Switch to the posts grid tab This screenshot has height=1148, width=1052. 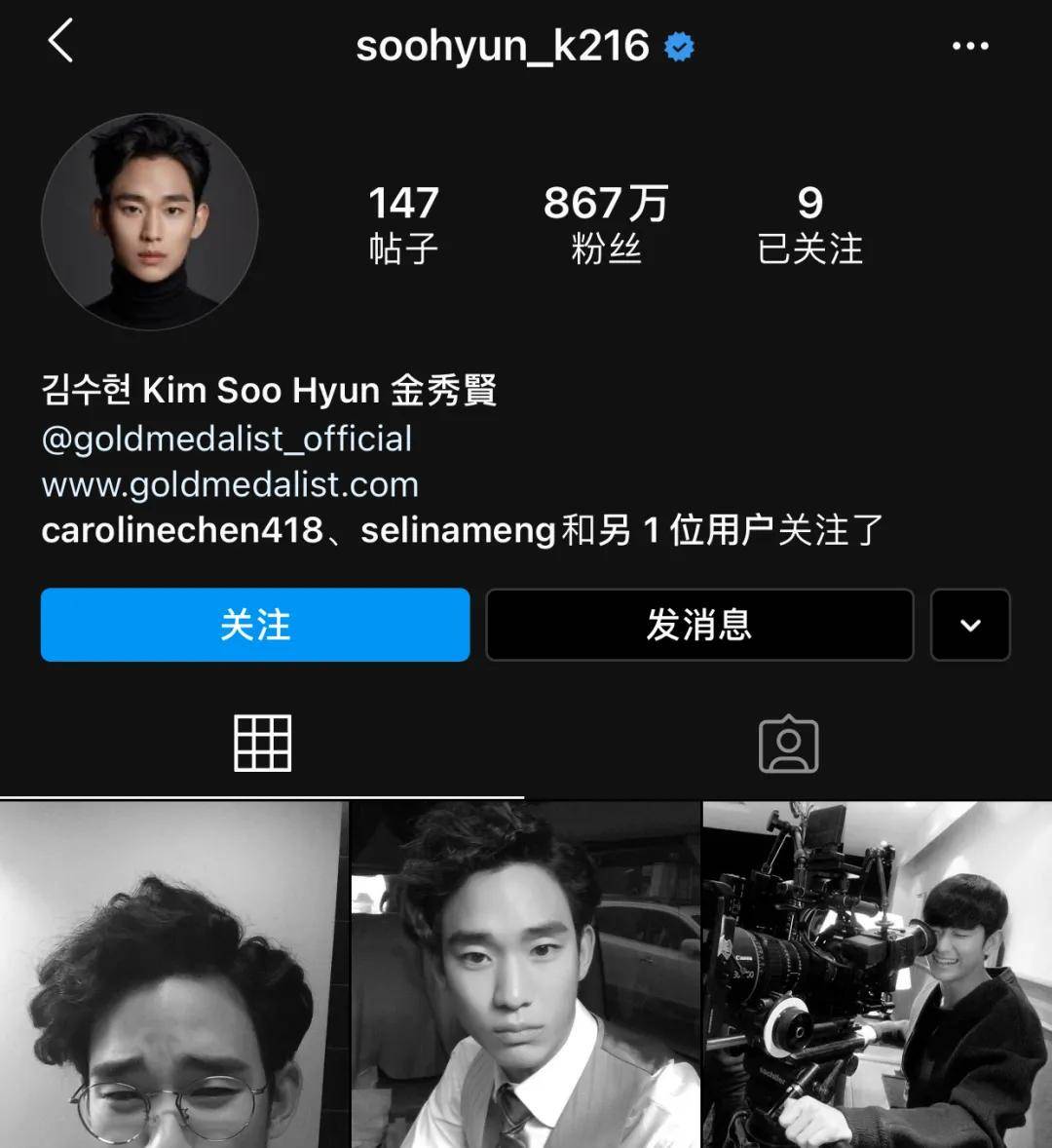(262, 744)
